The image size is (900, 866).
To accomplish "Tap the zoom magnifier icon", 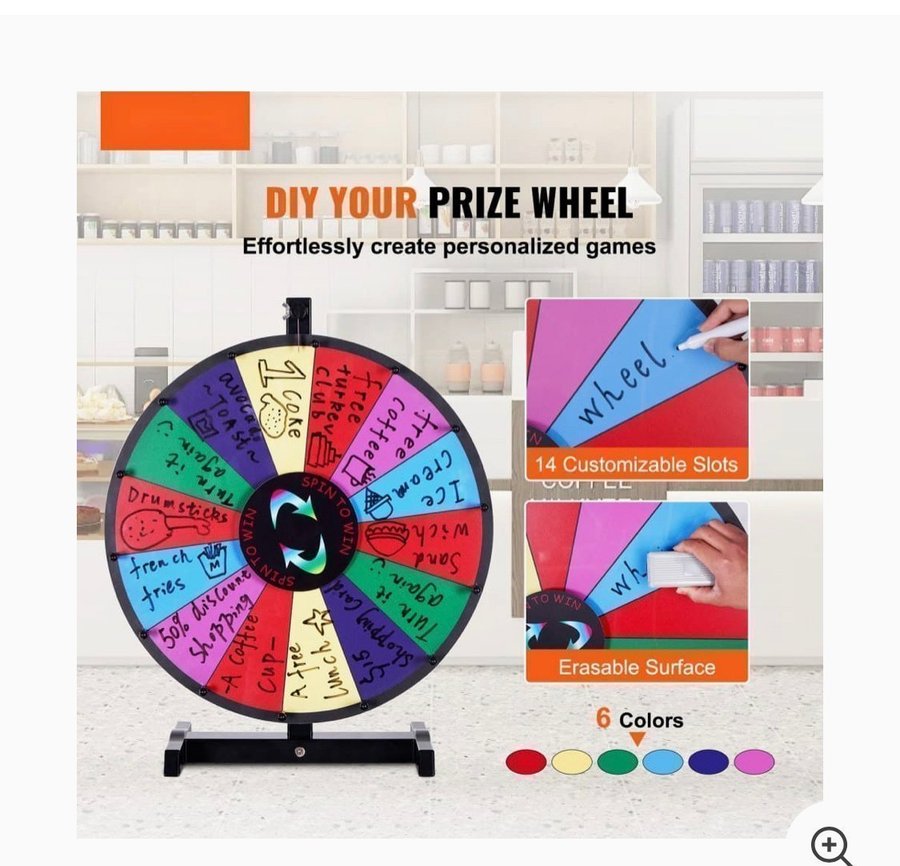I will pyautogui.click(x=831, y=845).
